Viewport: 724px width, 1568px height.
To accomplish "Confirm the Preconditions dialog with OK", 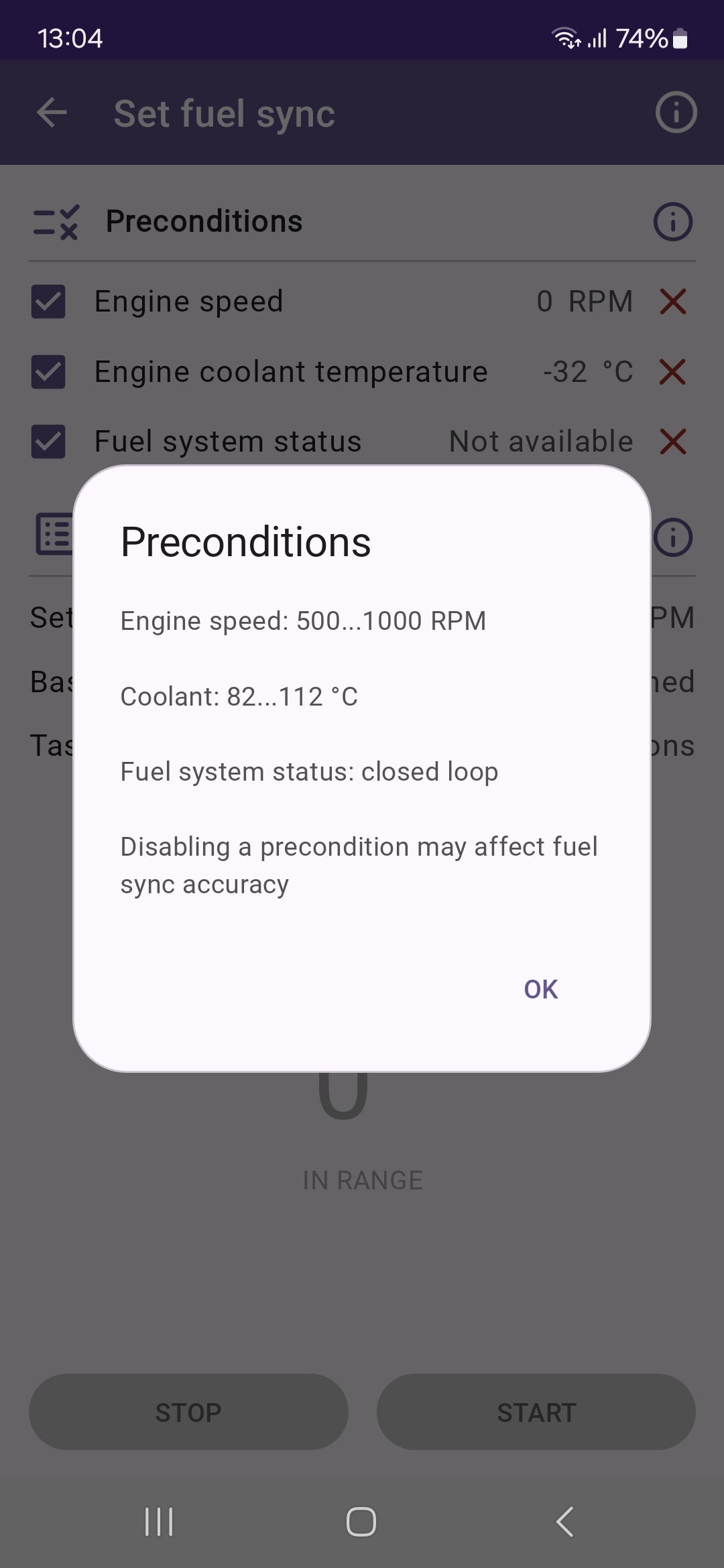I will pos(540,989).
